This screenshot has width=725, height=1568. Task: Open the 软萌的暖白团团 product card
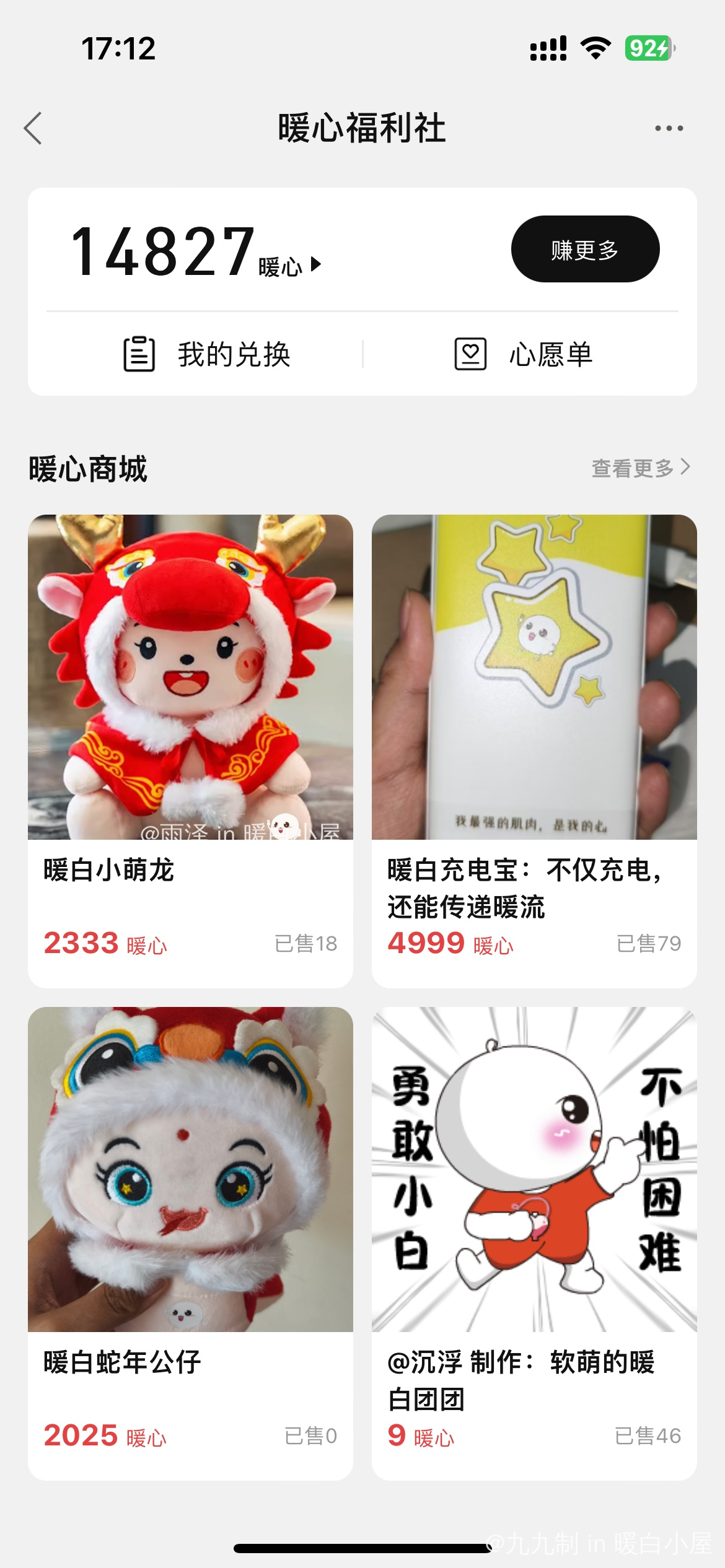[534, 1242]
